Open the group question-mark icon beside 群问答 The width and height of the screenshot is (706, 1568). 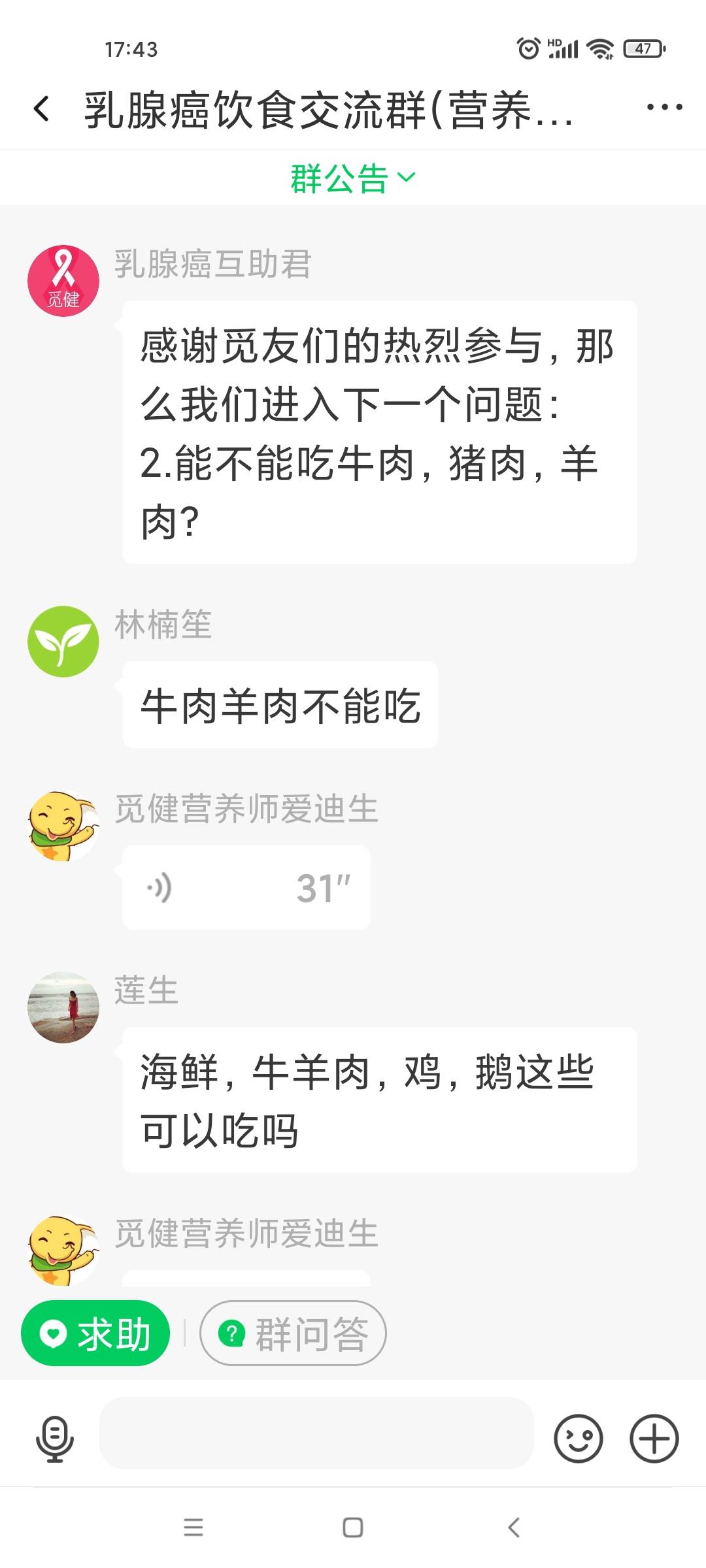[232, 1333]
